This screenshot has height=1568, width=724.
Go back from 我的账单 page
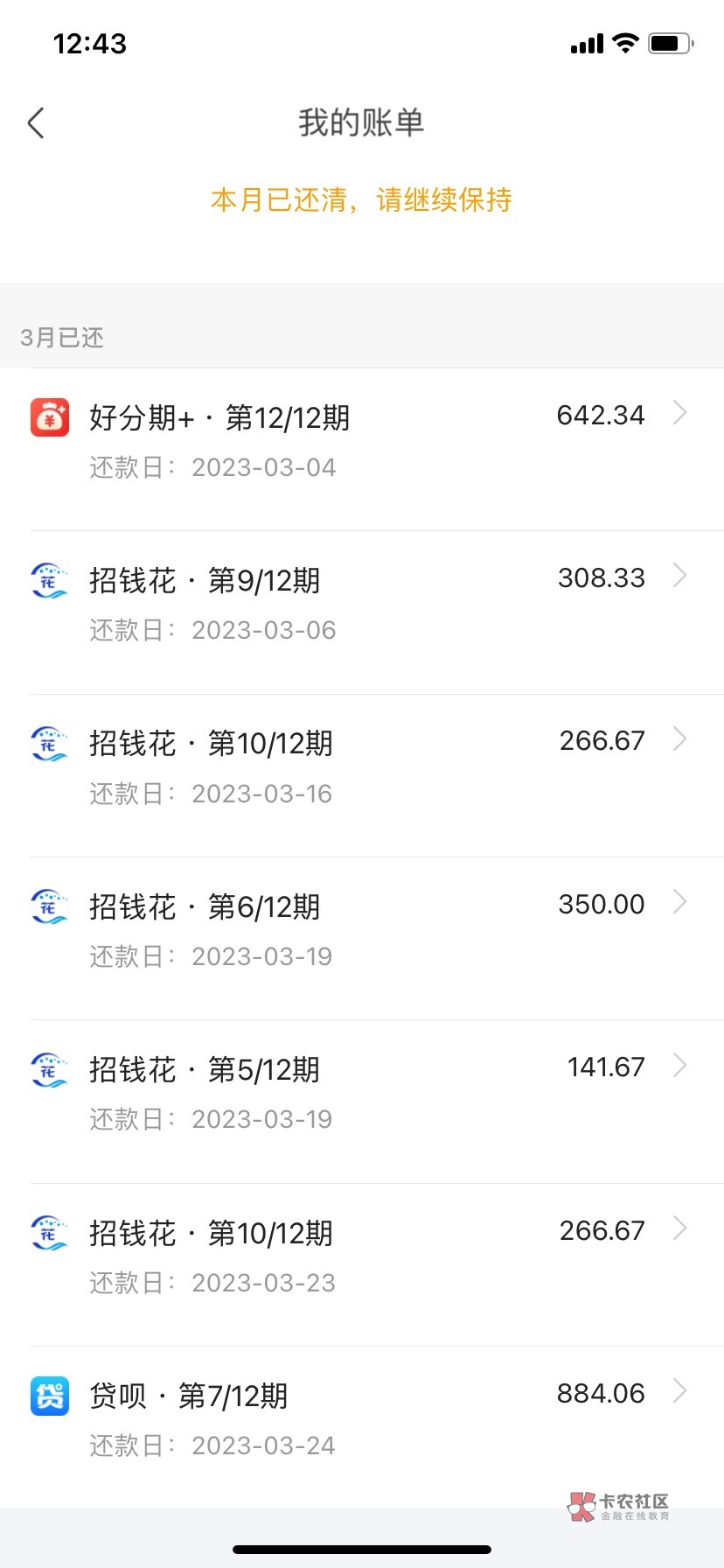click(x=36, y=123)
